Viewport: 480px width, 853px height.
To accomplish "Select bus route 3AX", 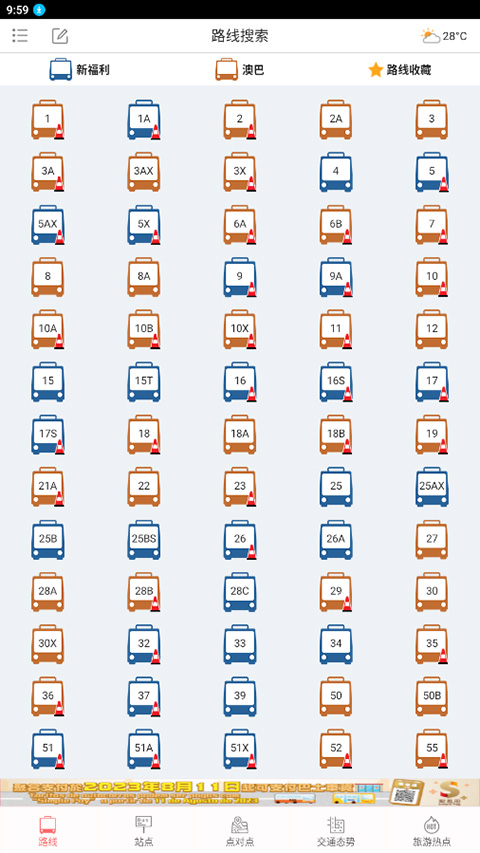I will coord(144,171).
